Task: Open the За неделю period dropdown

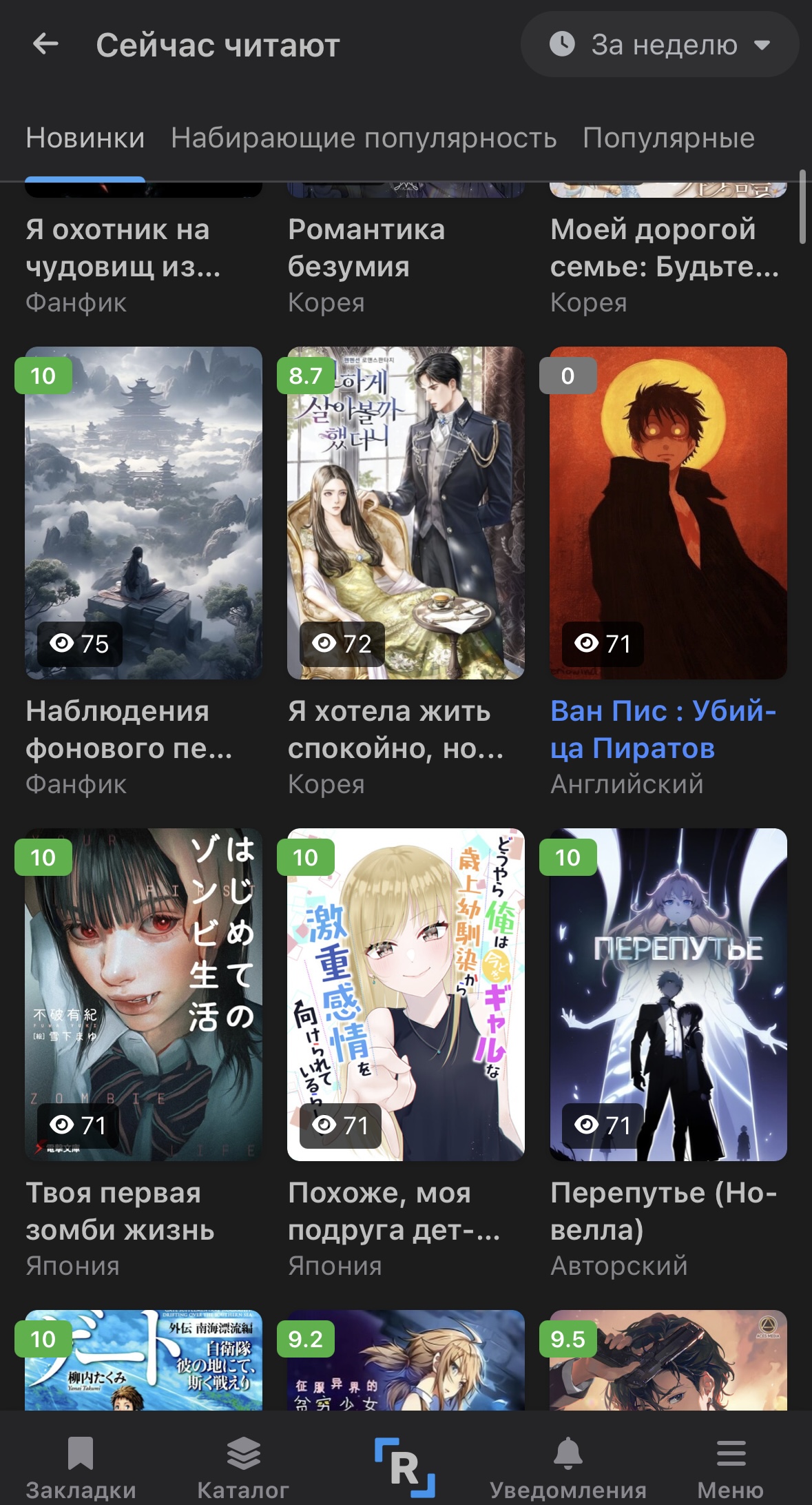Action: (660, 45)
